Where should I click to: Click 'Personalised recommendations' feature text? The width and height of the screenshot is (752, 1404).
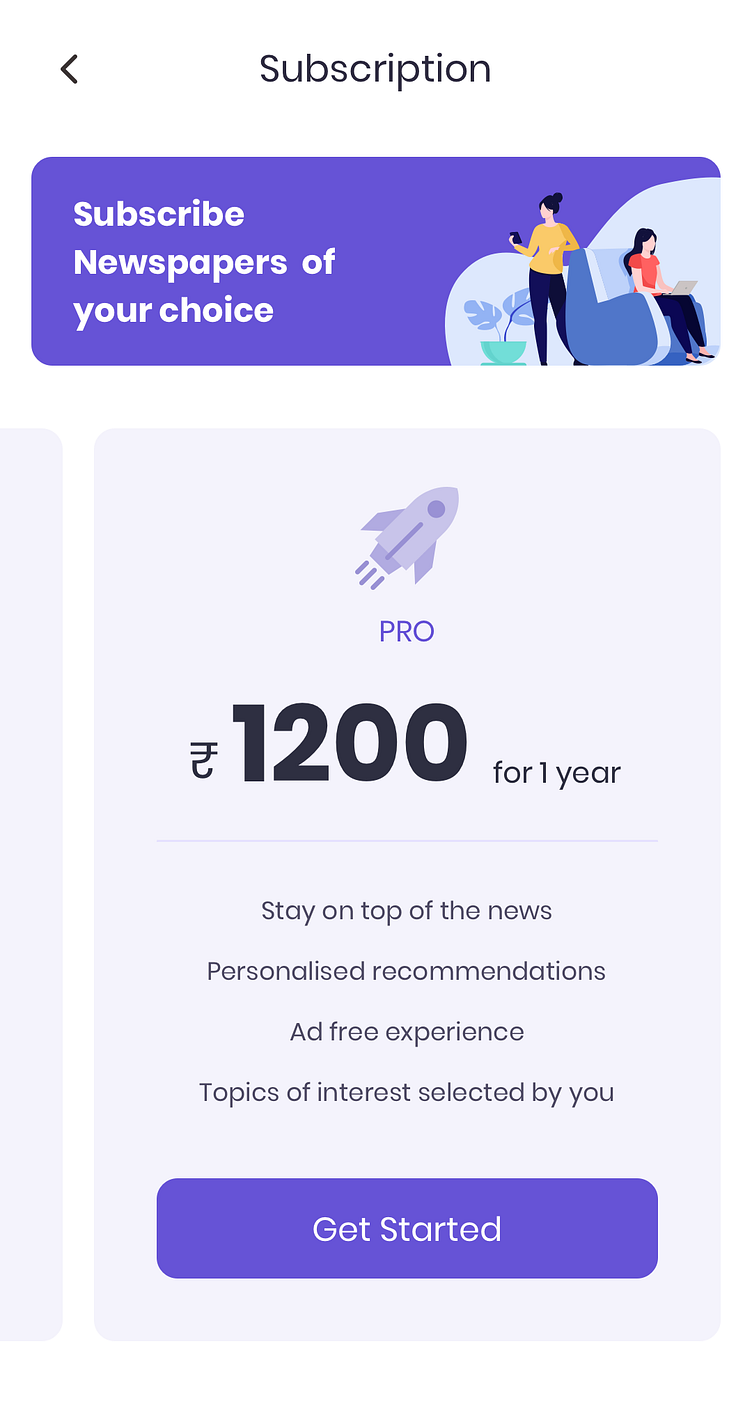point(406,971)
